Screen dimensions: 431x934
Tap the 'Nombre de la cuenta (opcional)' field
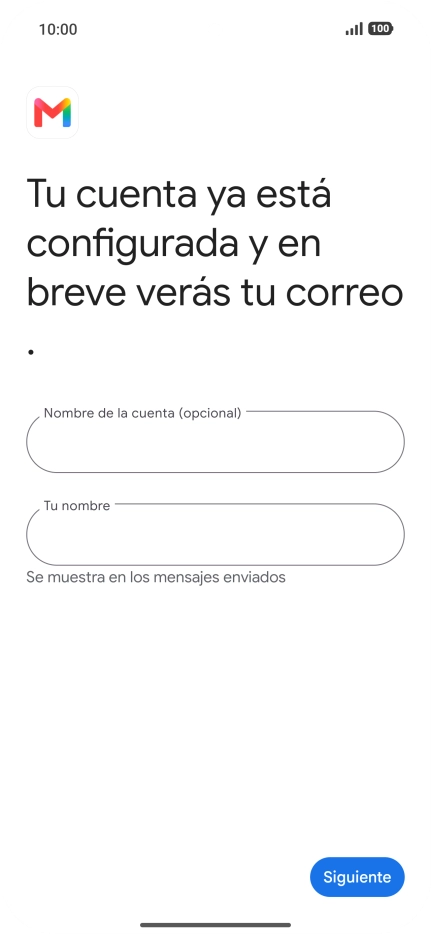coord(216,441)
